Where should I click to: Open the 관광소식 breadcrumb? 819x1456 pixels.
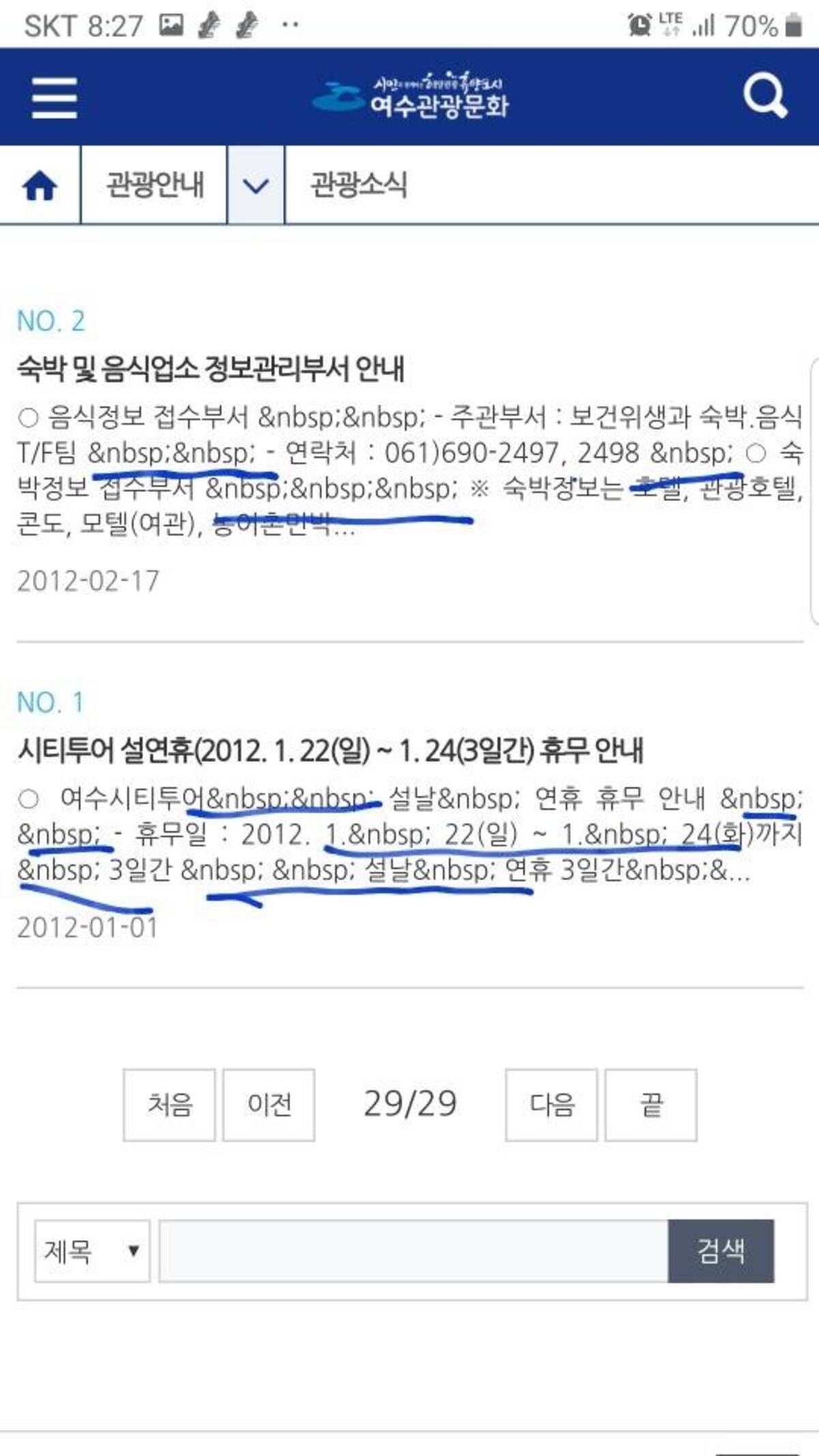click(x=358, y=185)
